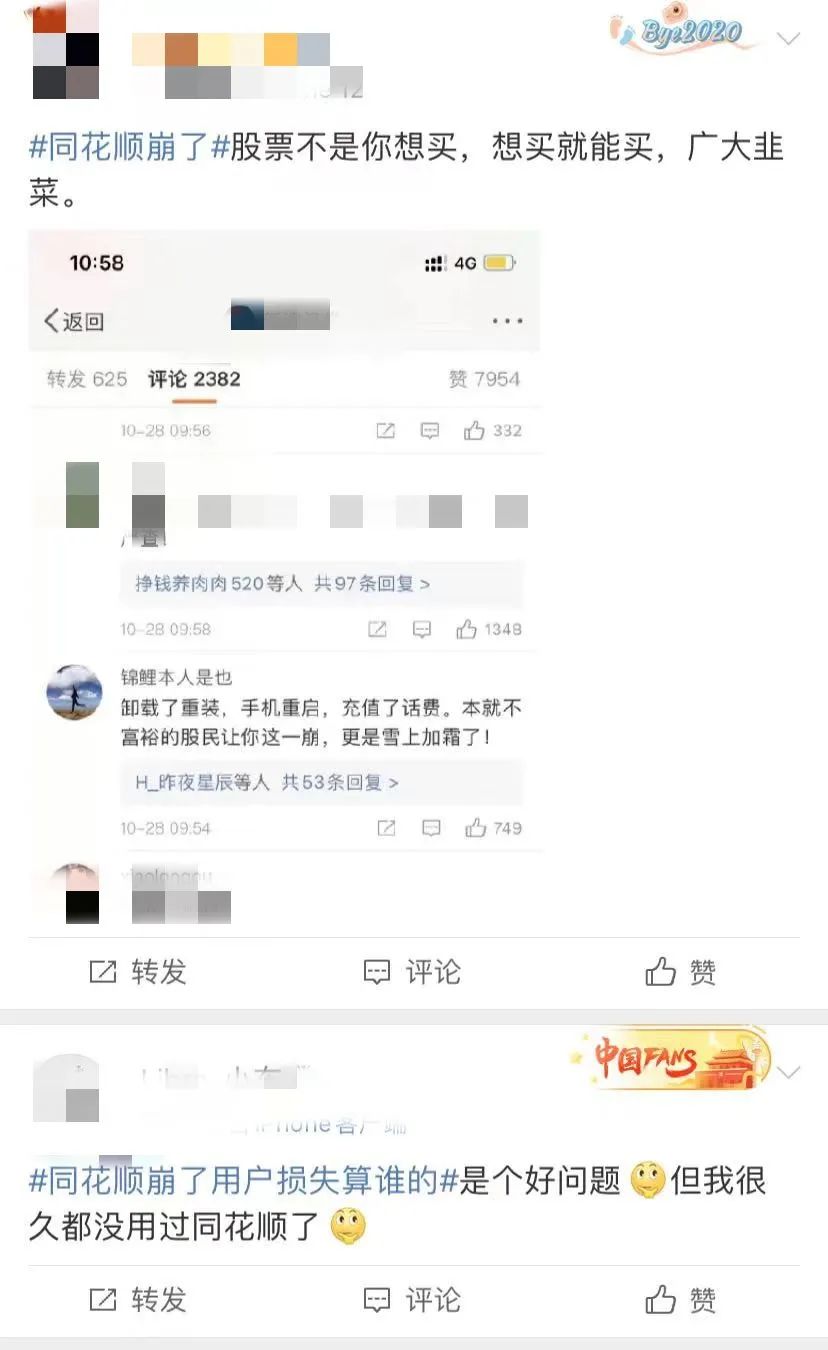Tap the repost icon below the screenshot post
The image size is (828, 1350).
105,971
